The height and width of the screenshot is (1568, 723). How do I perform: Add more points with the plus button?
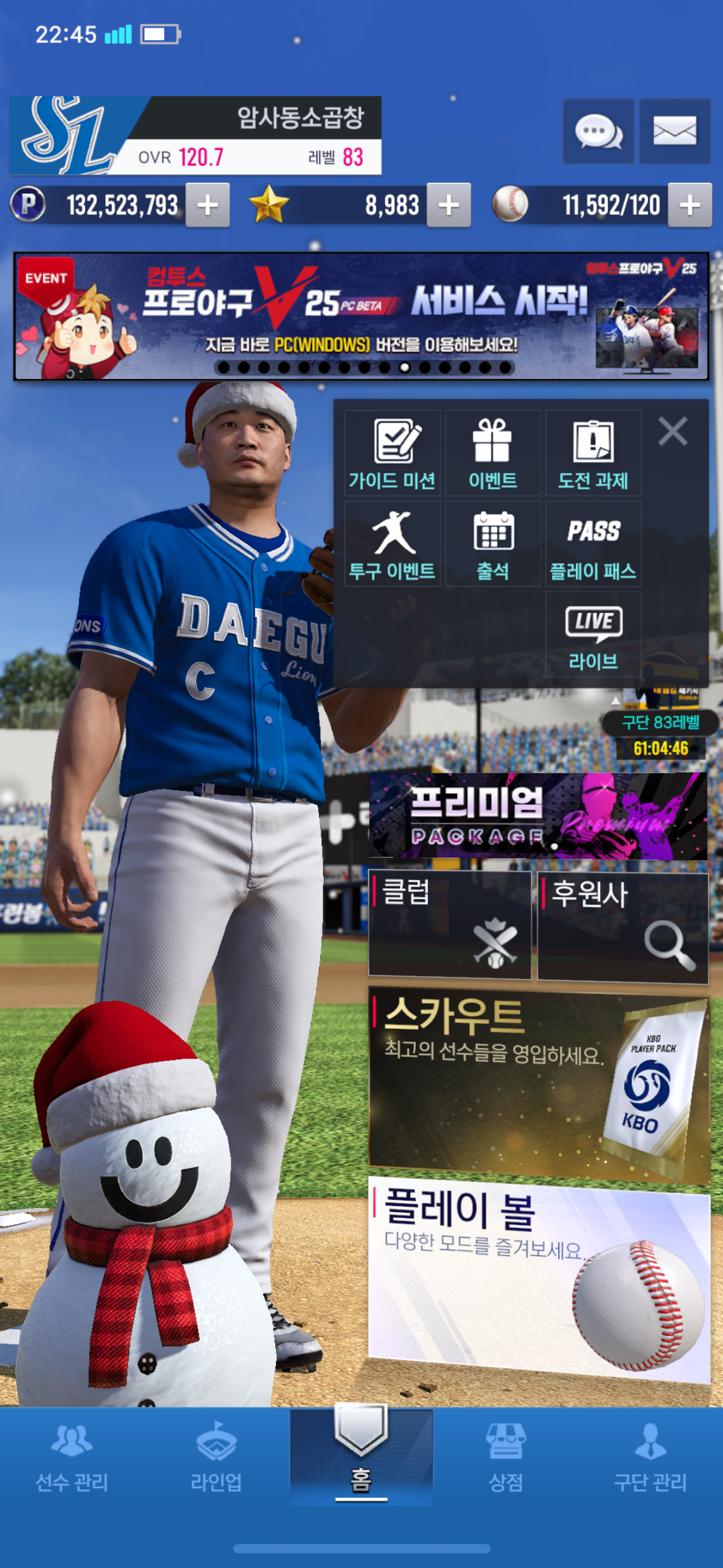[208, 205]
